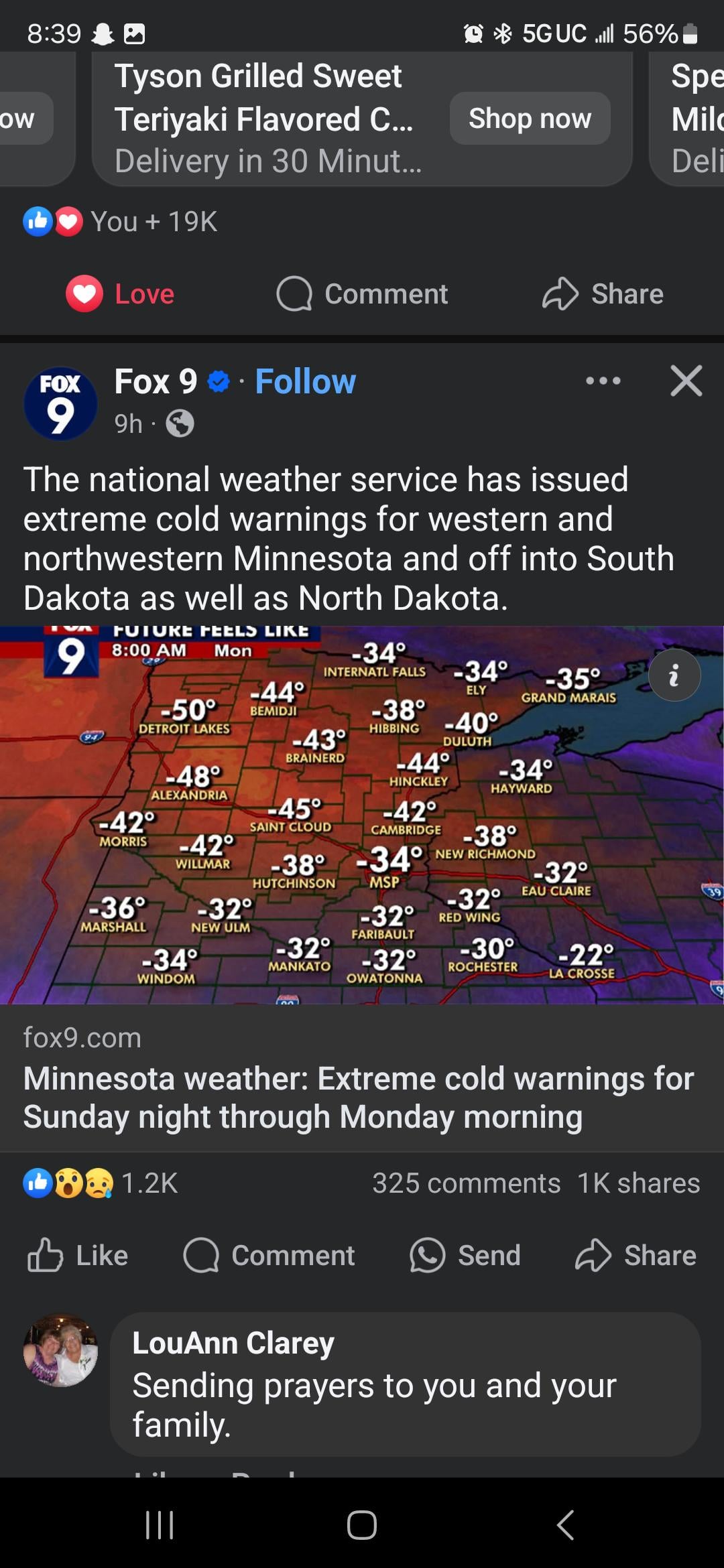This screenshot has width=724, height=1568.
Task: Open LouAnn Clarey's profile photo
Action: [x=60, y=1350]
